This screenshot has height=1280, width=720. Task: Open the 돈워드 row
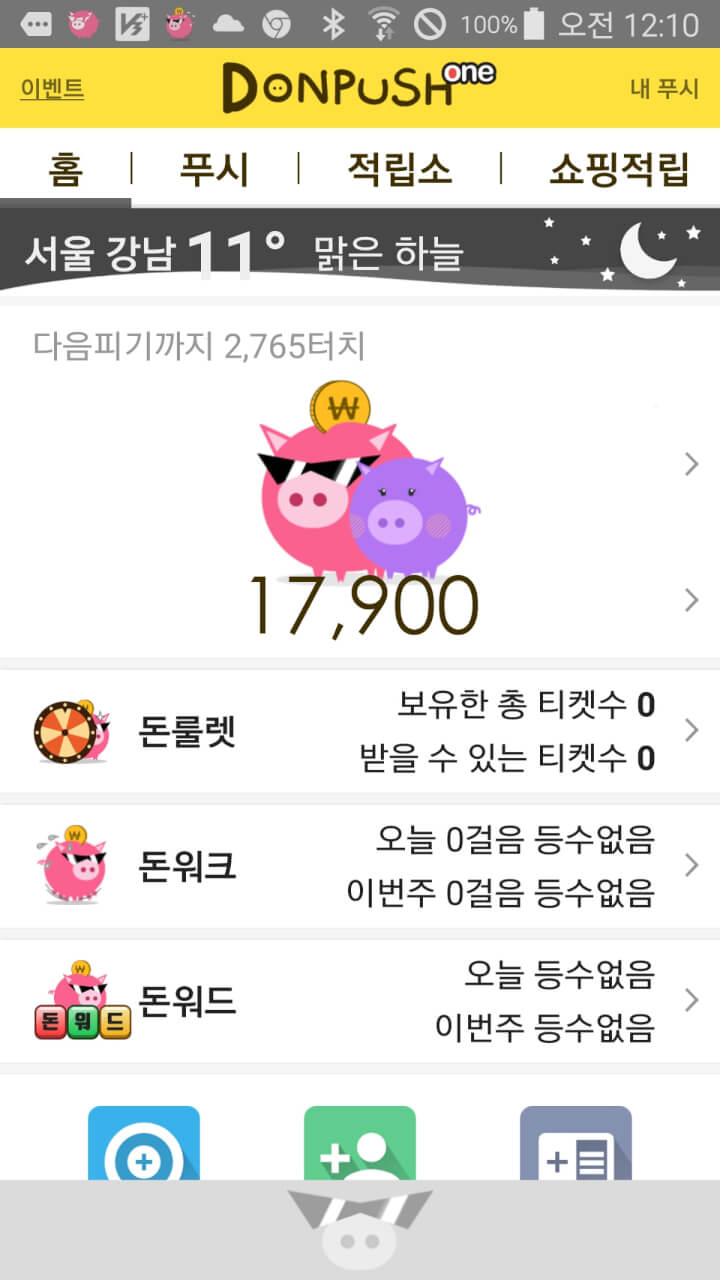click(x=360, y=1000)
